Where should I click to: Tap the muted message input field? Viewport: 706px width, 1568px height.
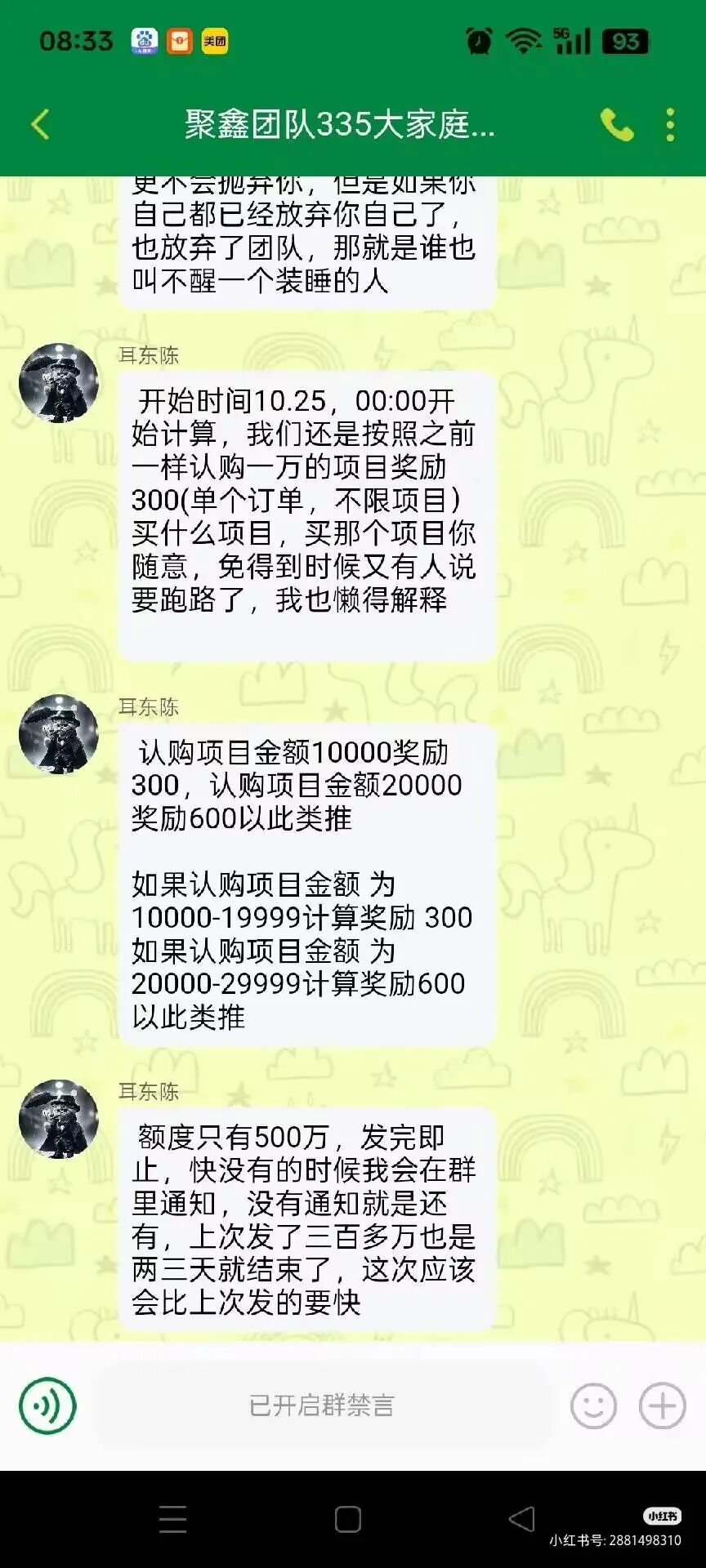click(x=321, y=1405)
